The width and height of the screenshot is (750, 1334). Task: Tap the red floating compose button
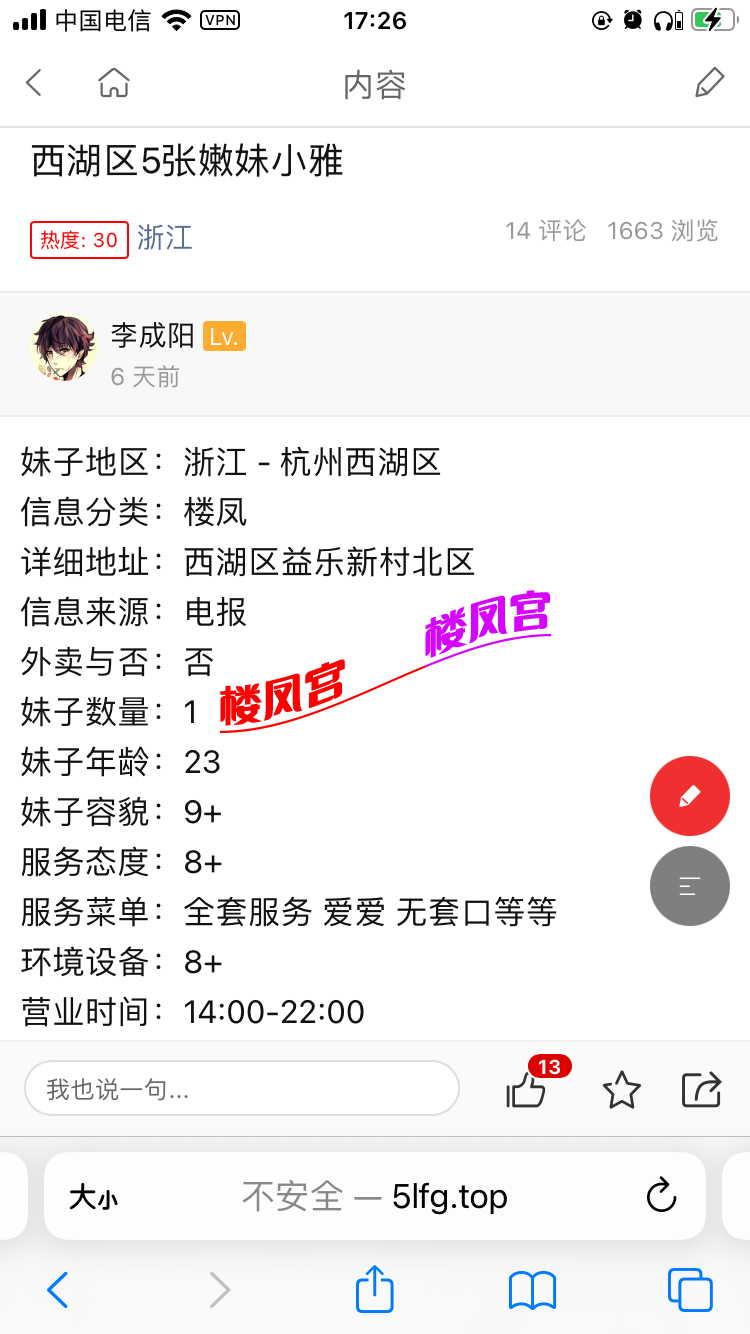(689, 796)
